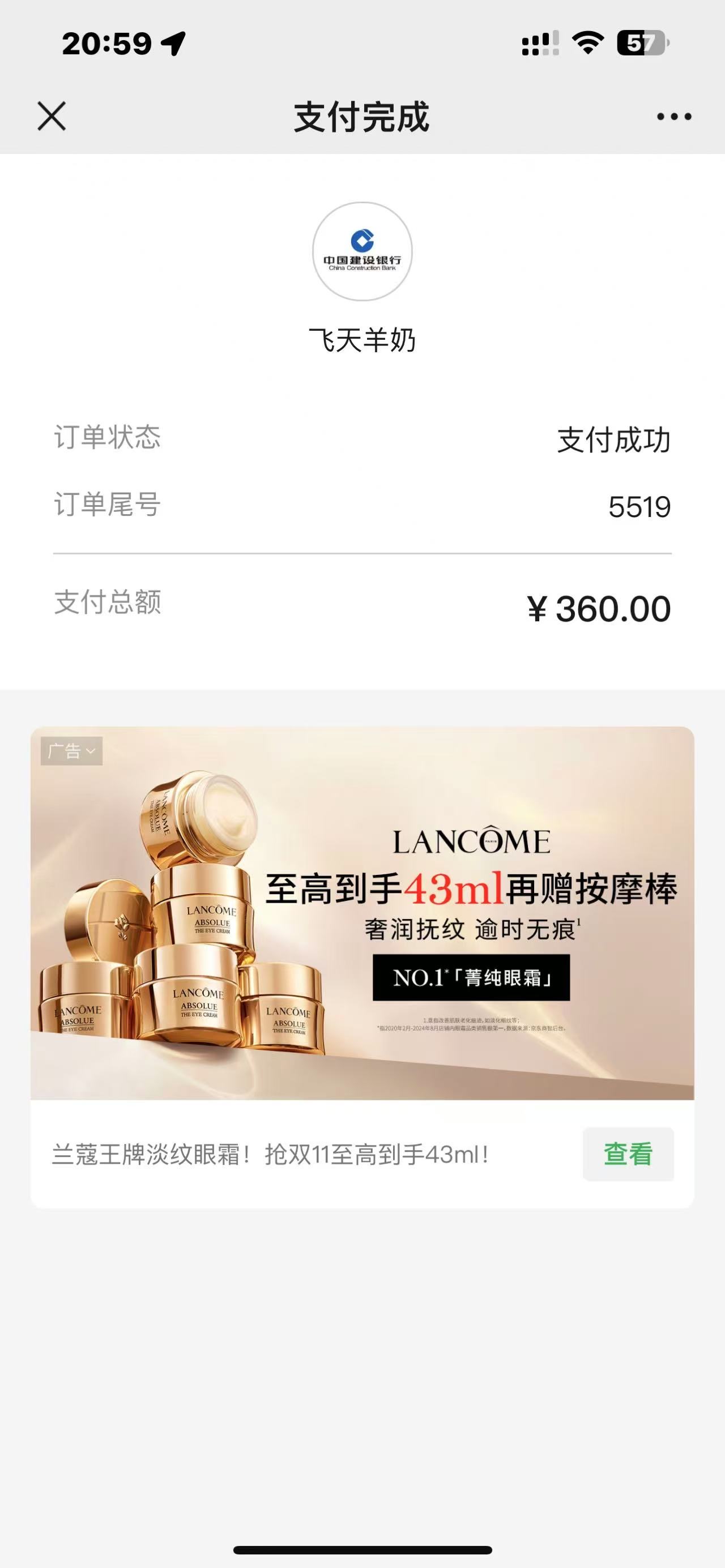This screenshot has width=725, height=1568.
Task: Open the Lancôme eye cream ad banner
Action: (x=362, y=913)
